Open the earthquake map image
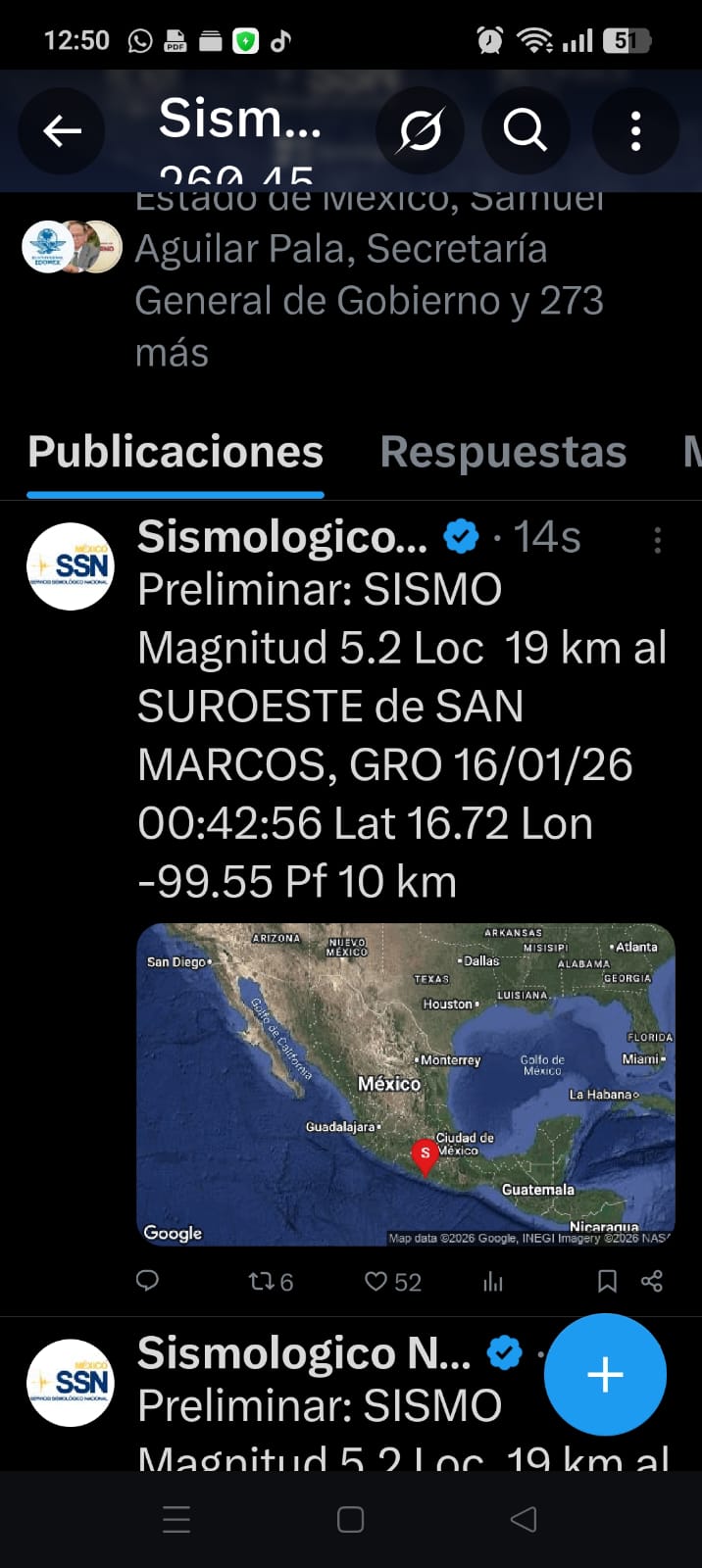This screenshot has width=702, height=1568. click(405, 1084)
